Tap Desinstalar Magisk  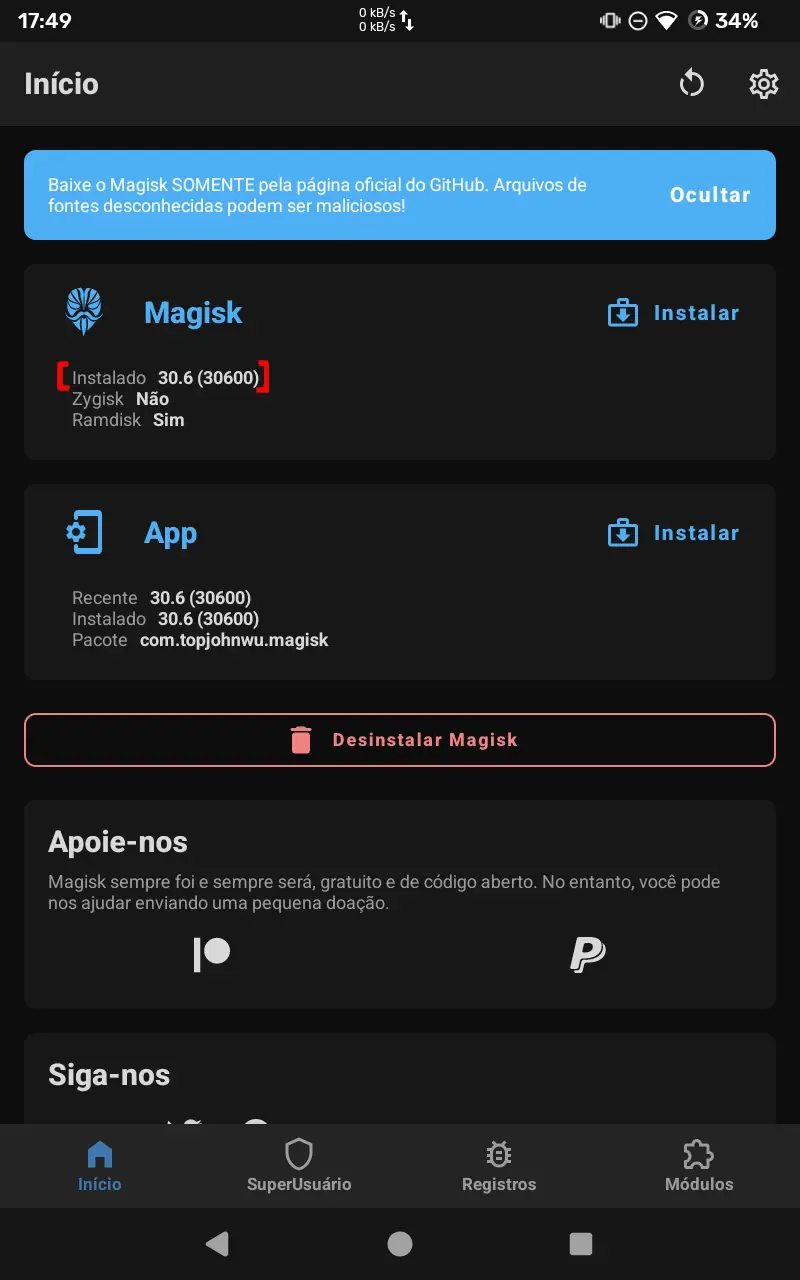(x=400, y=740)
